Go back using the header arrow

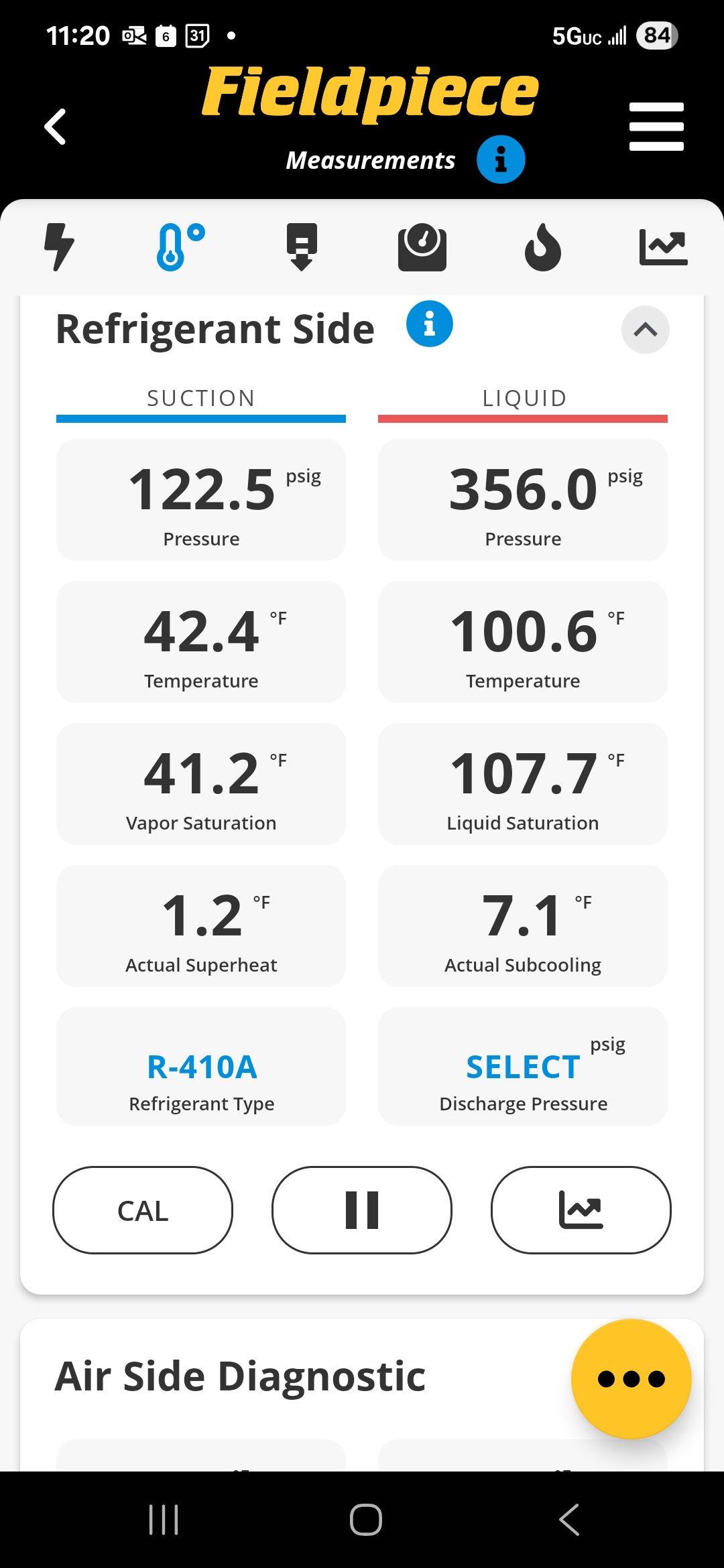(x=56, y=127)
